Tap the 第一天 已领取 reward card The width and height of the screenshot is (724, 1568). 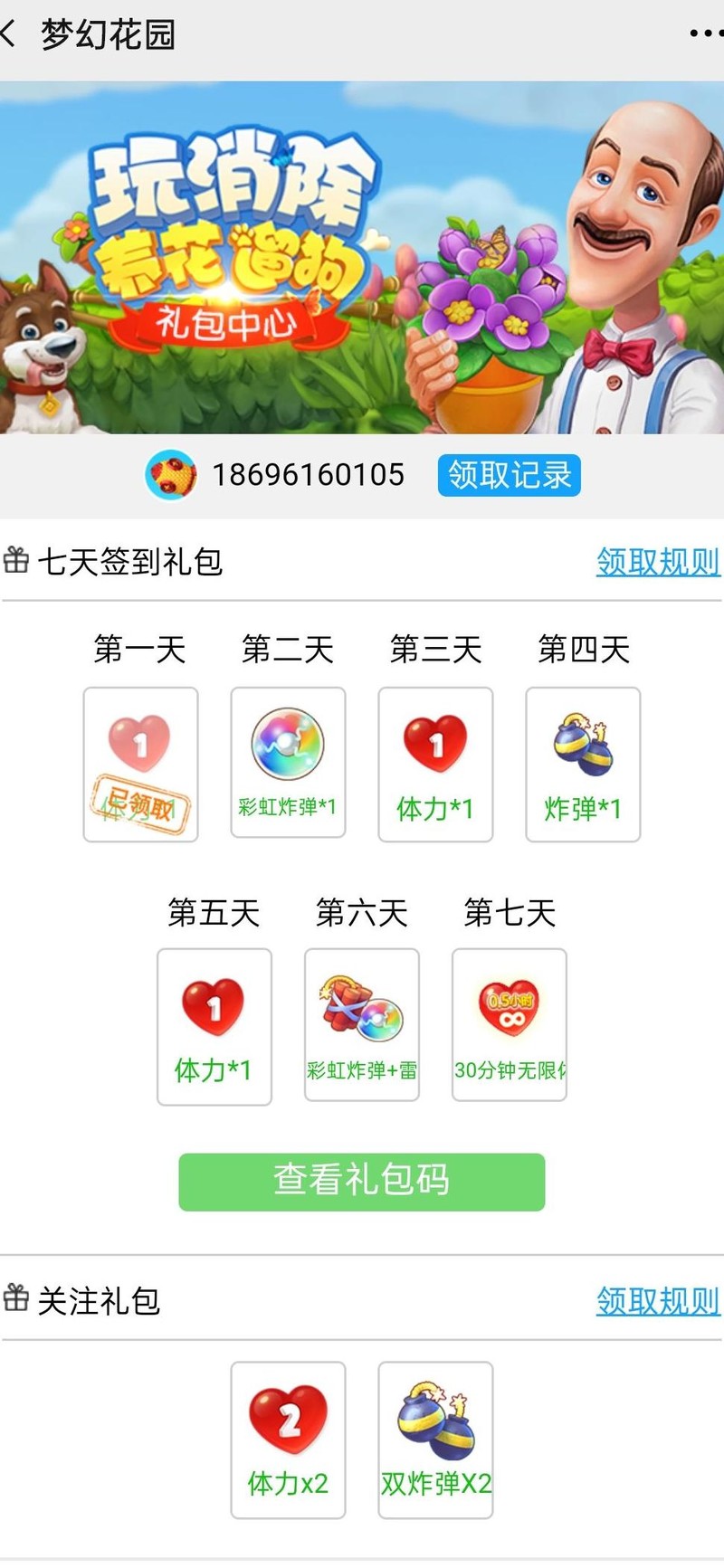click(140, 765)
